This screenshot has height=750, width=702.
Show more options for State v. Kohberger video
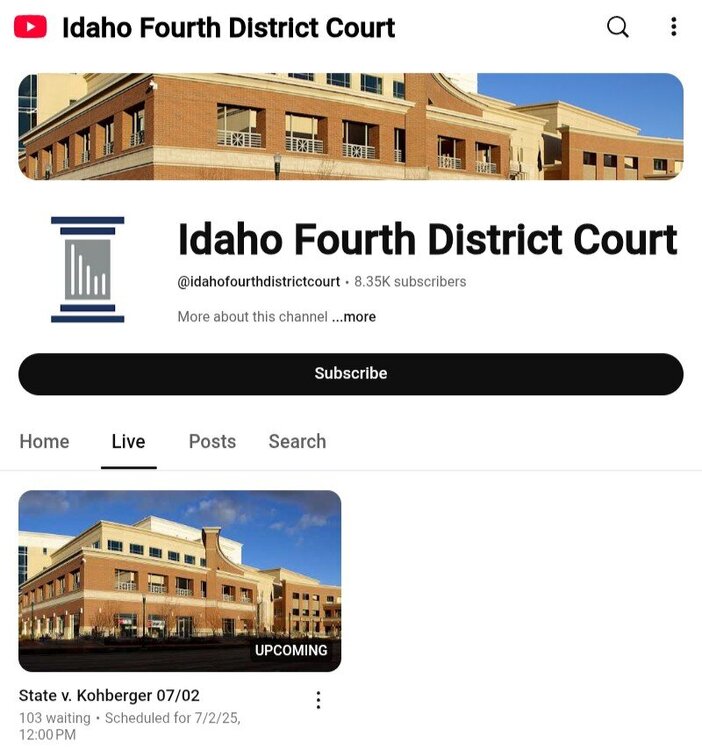[318, 700]
